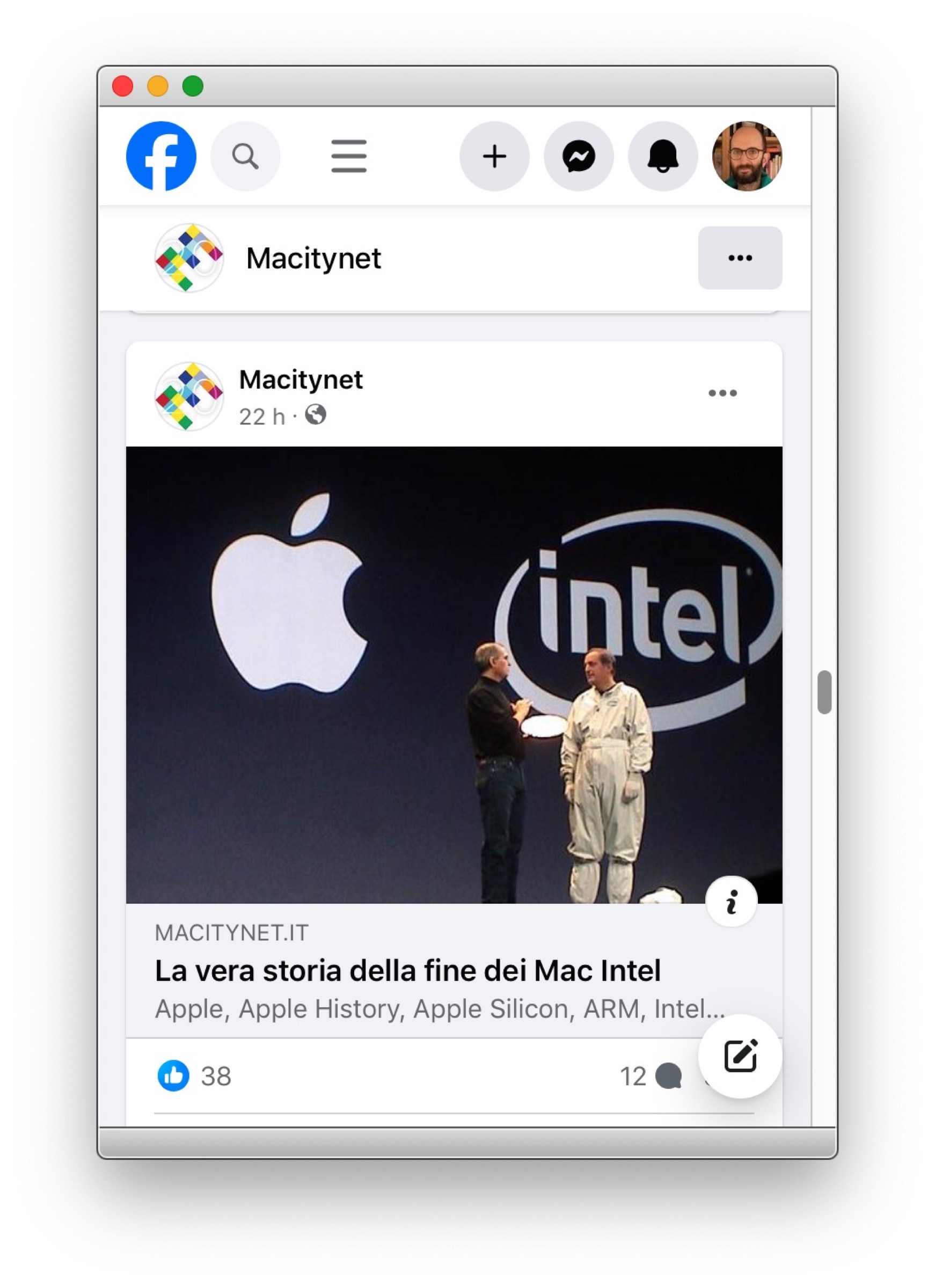Compose a new post with pencil button
This screenshot has height=1288, width=935.
740,1056
